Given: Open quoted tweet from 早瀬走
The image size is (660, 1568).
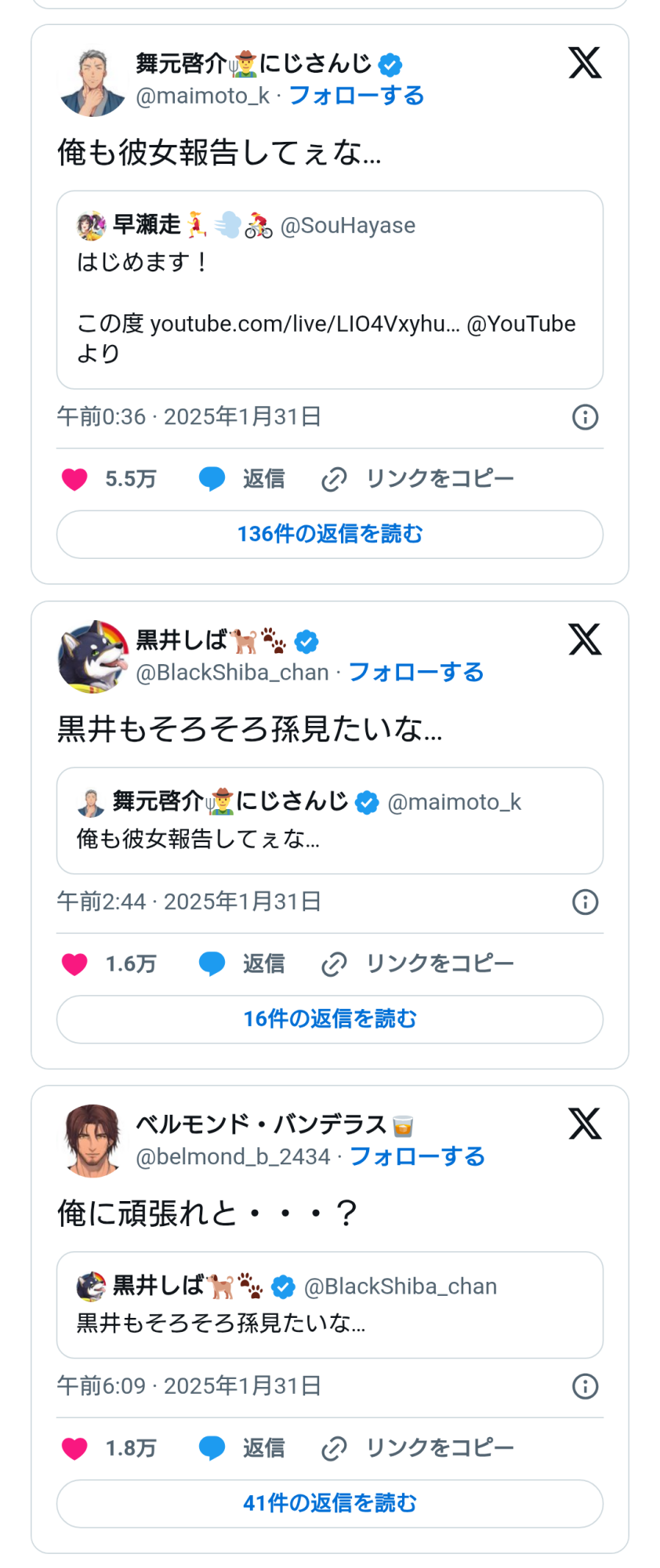Looking at the screenshot, I should 329,290.
